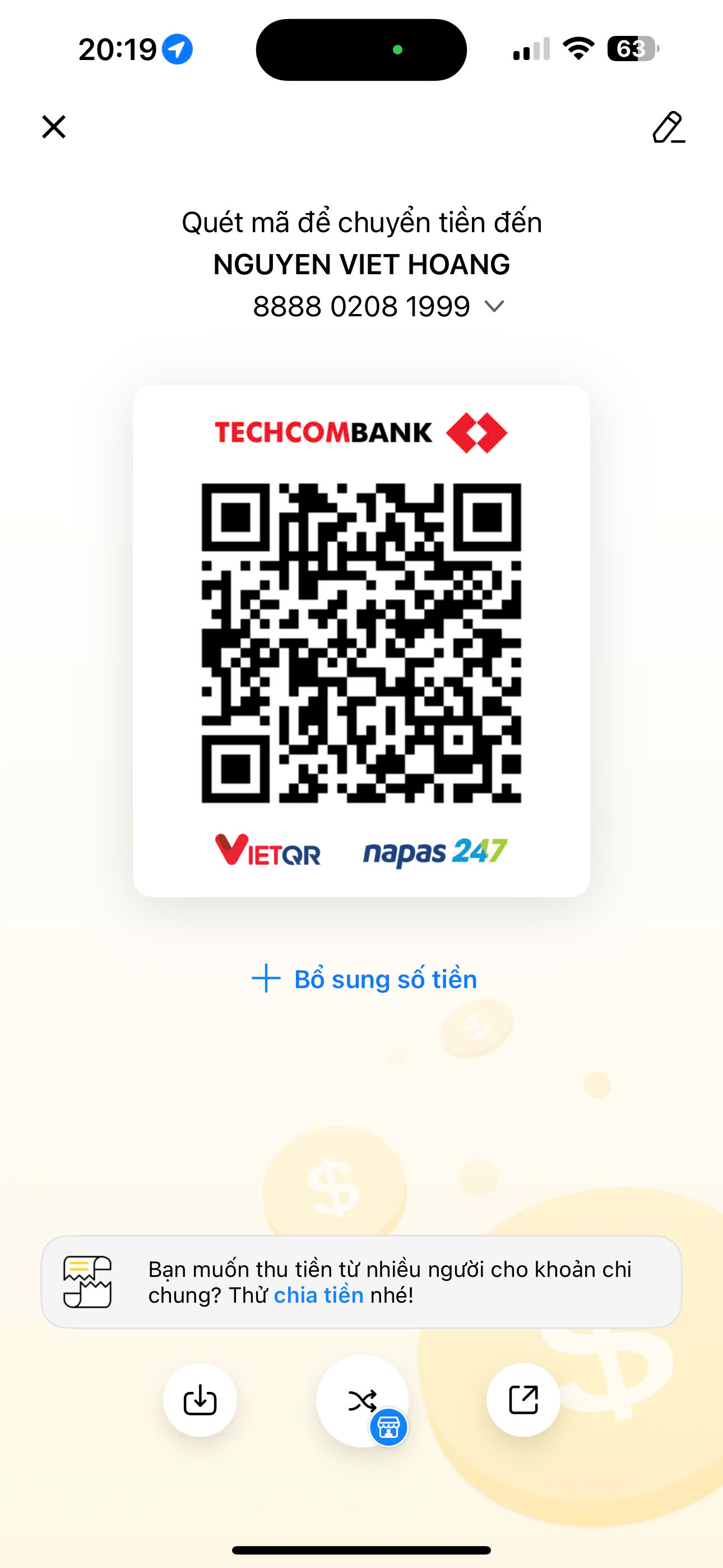Image resolution: width=723 pixels, height=1568 pixels.
Task: Close the QR code screen
Action: click(54, 127)
